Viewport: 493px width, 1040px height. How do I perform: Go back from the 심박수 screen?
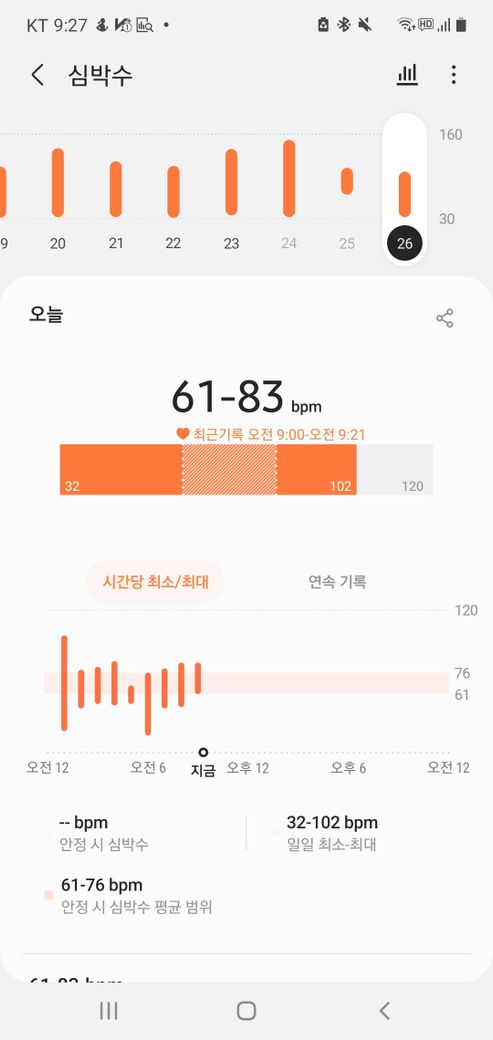(x=38, y=75)
